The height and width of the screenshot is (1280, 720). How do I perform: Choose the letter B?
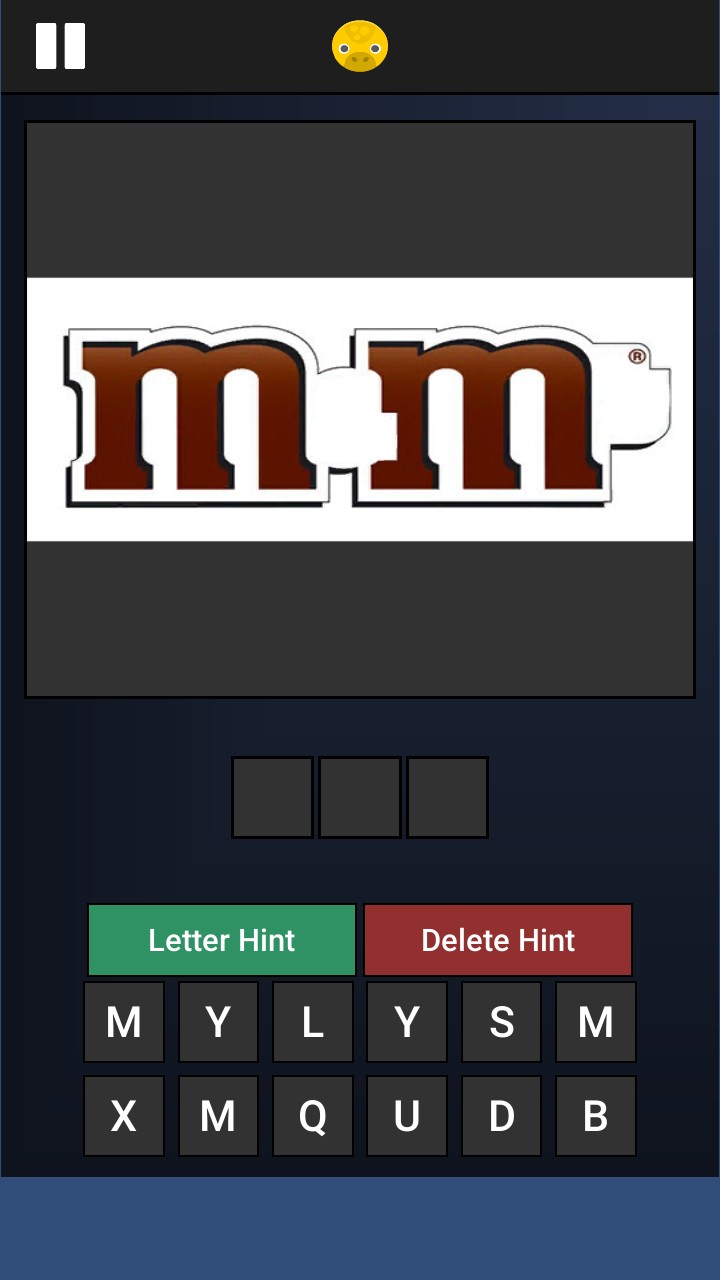coord(596,1116)
